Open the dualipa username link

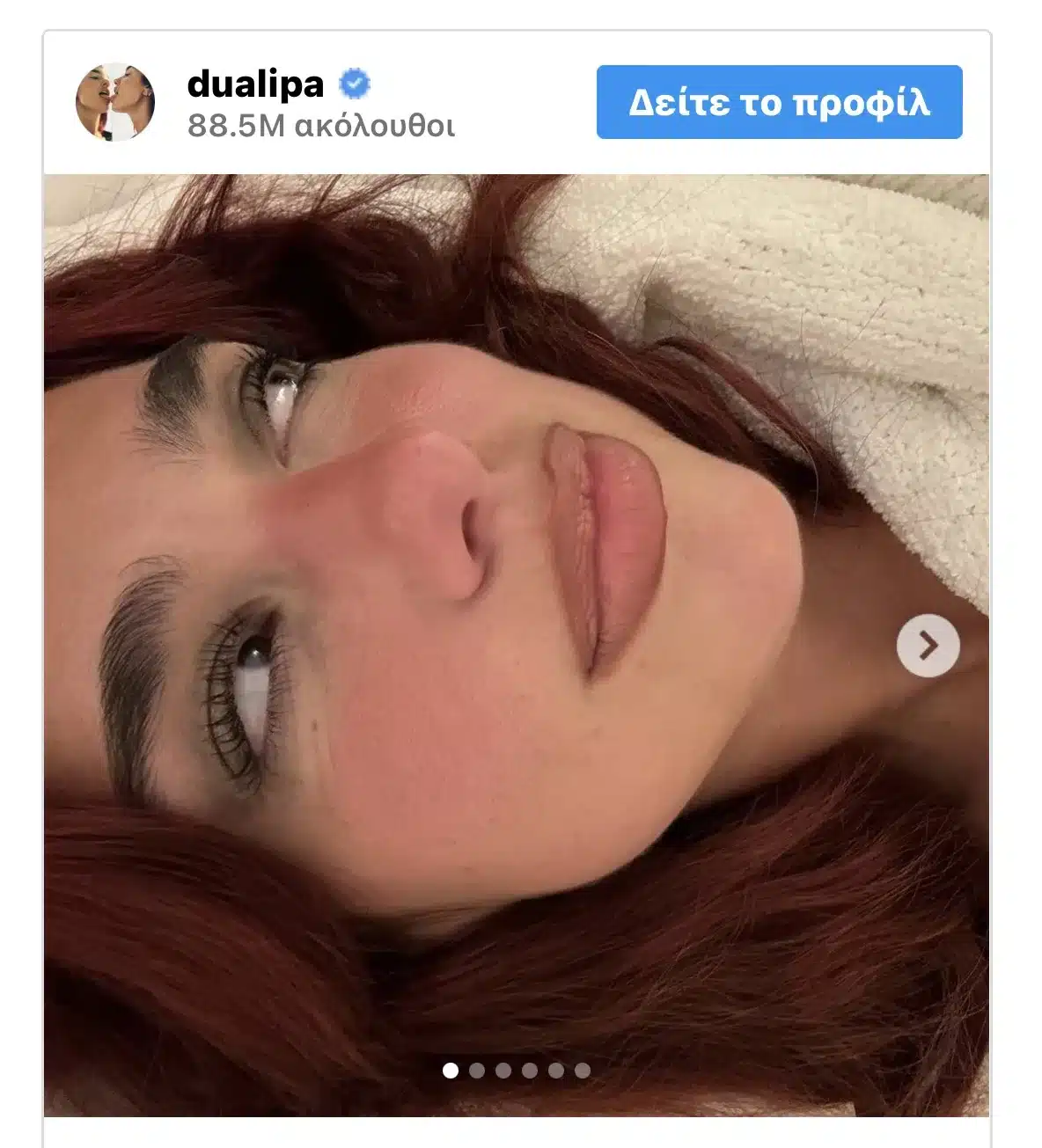255,84
